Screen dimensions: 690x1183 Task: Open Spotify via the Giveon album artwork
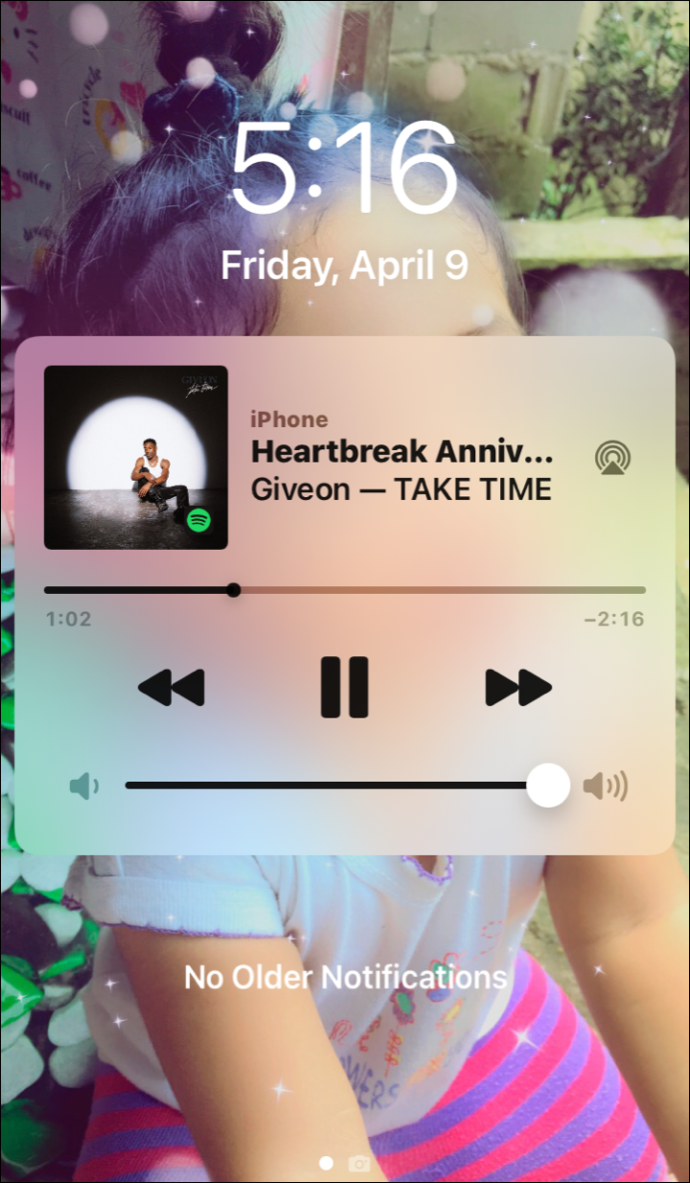[136, 458]
